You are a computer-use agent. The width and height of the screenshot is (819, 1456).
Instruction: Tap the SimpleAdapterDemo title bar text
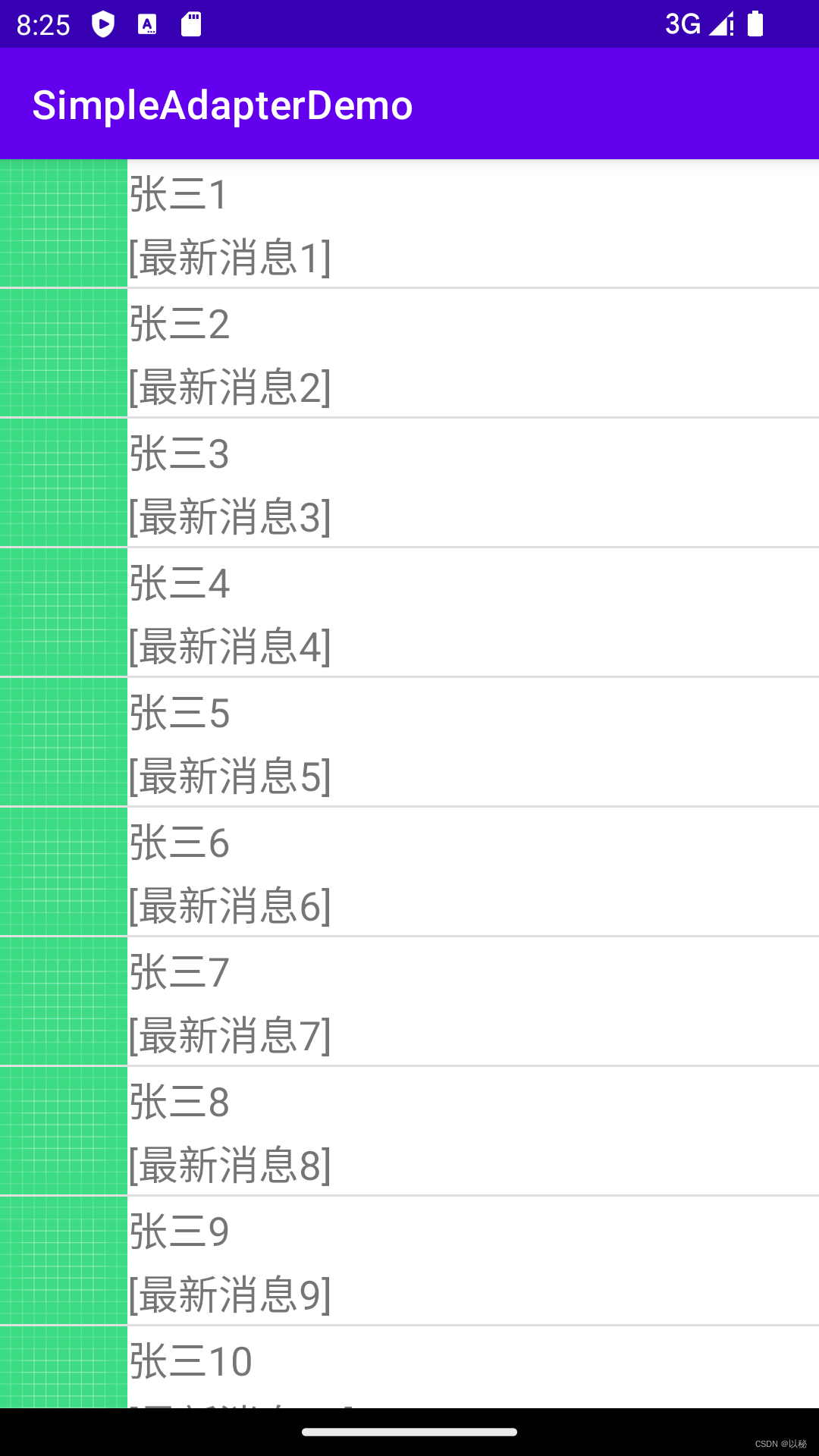[x=221, y=104]
